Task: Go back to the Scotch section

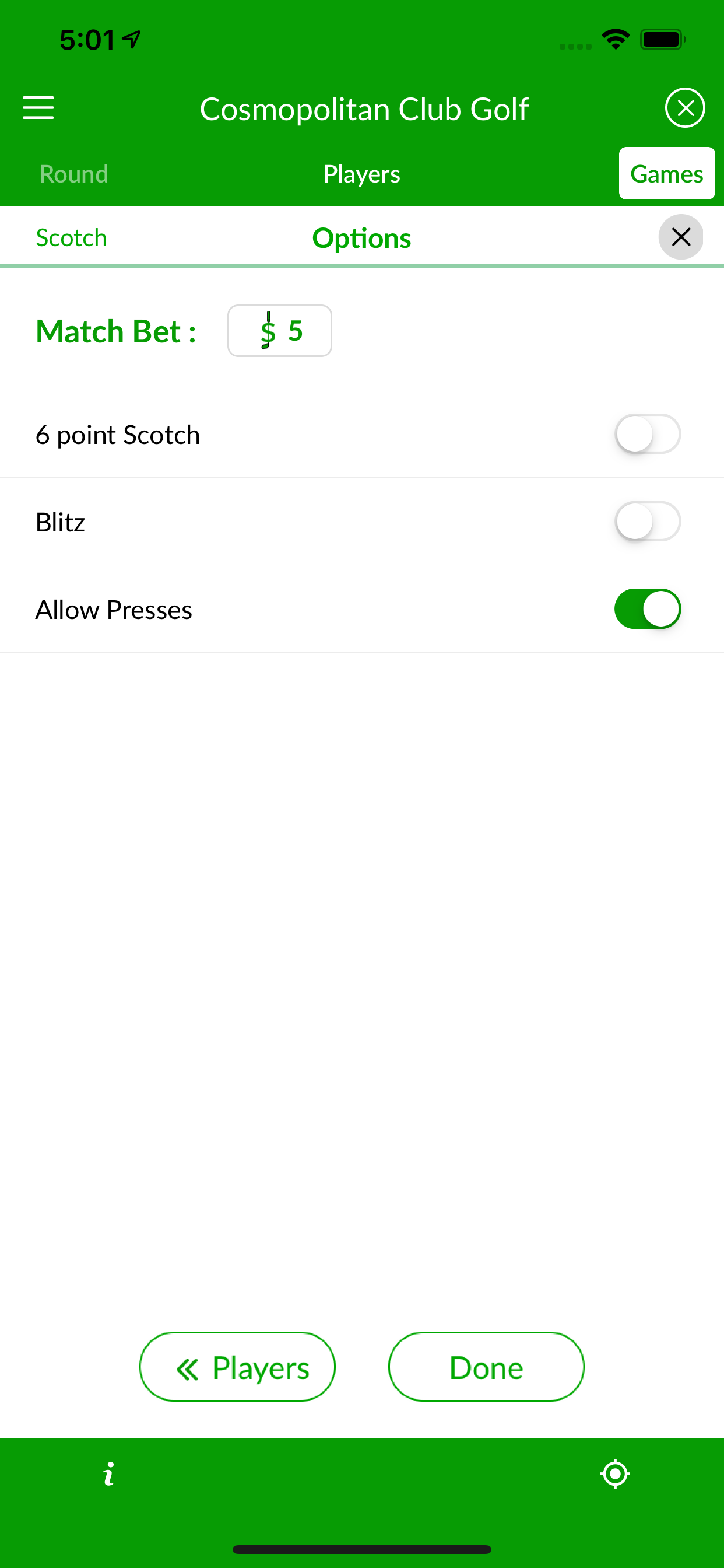Action: pyautogui.click(x=71, y=237)
